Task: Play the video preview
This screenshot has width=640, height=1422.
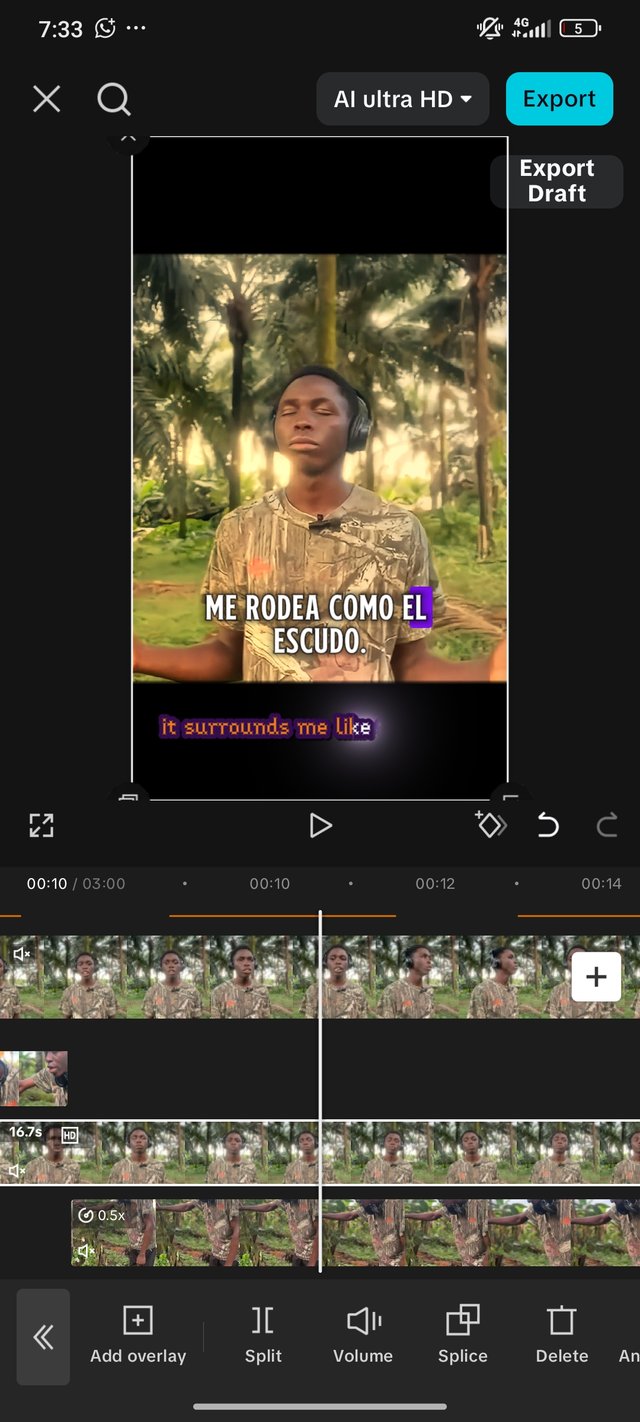Action: click(320, 825)
